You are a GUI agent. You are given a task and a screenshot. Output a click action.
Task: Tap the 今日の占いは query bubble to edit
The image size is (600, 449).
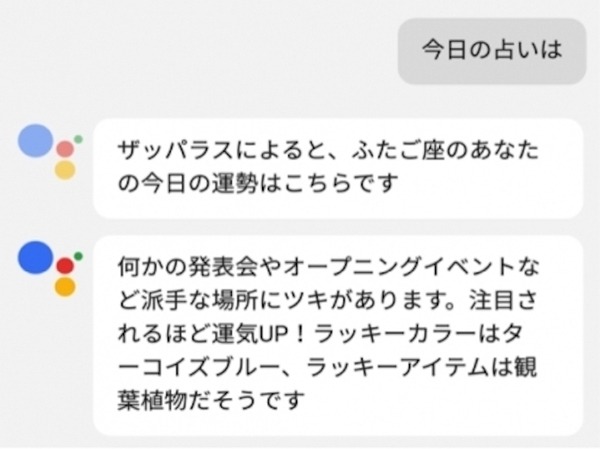(x=491, y=49)
